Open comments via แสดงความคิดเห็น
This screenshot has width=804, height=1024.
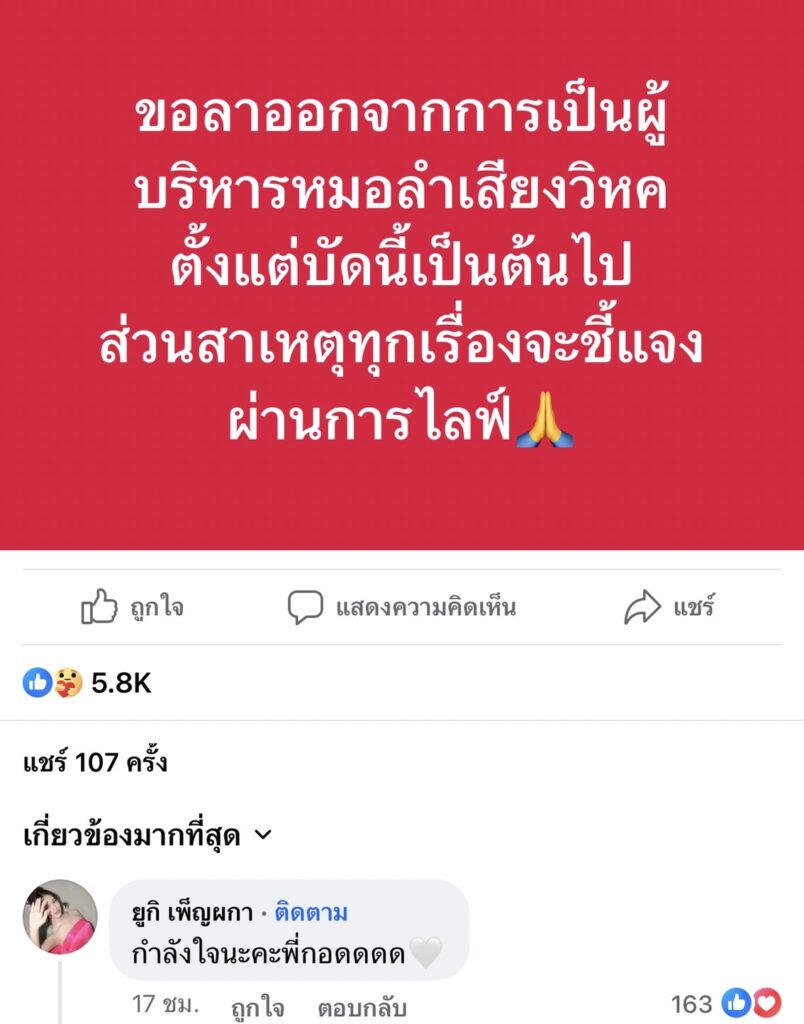(402, 607)
